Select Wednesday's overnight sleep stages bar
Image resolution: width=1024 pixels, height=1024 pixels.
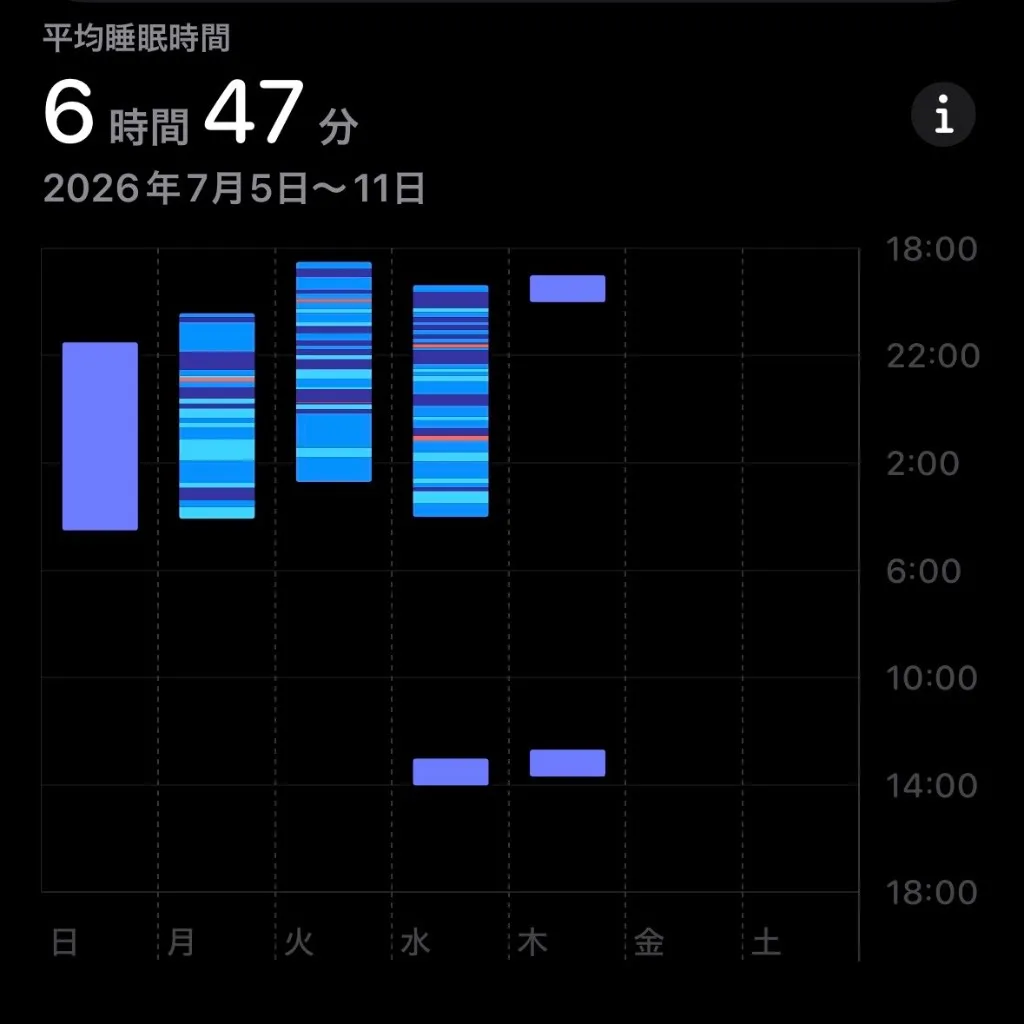[x=451, y=401]
